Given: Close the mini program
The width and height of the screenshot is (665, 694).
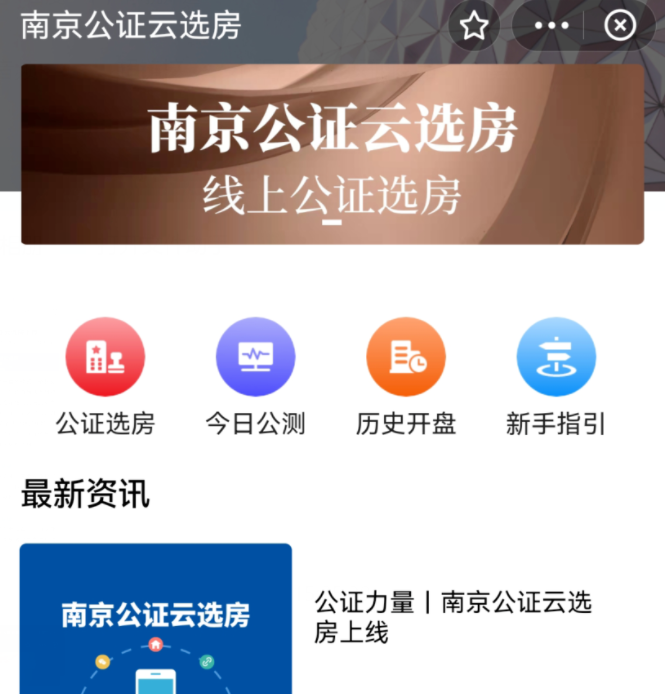Looking at the screenshot, I should (x=620, y=26).
